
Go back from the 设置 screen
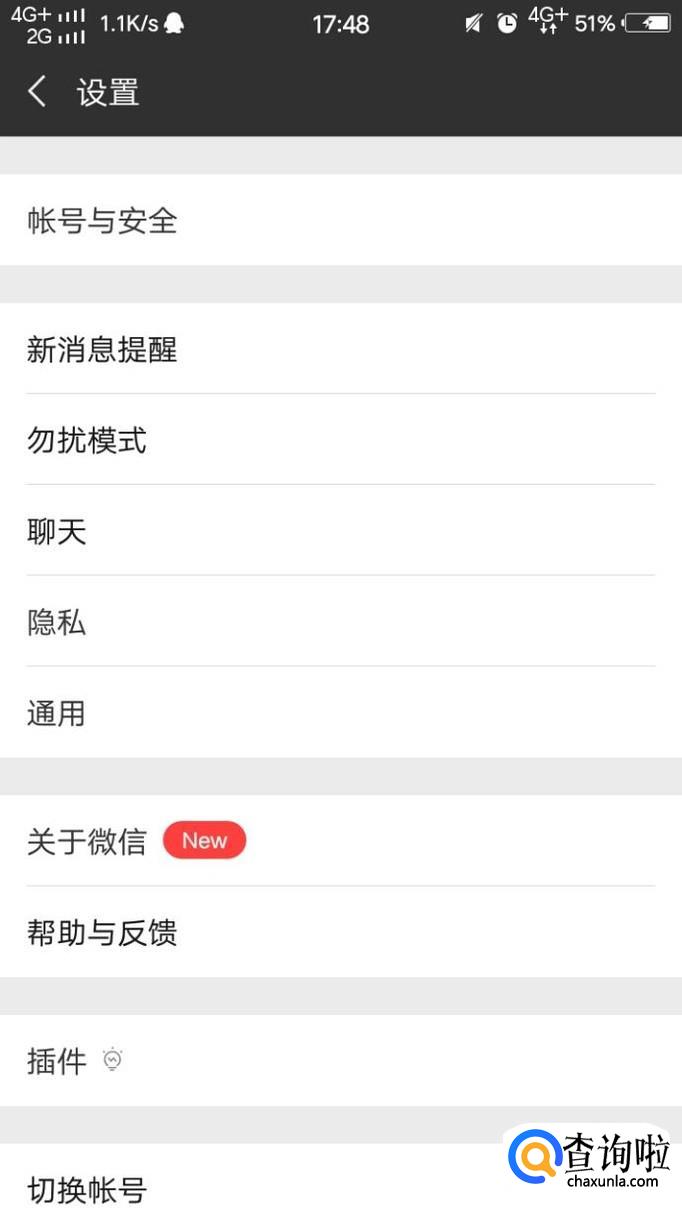(38, 92)
